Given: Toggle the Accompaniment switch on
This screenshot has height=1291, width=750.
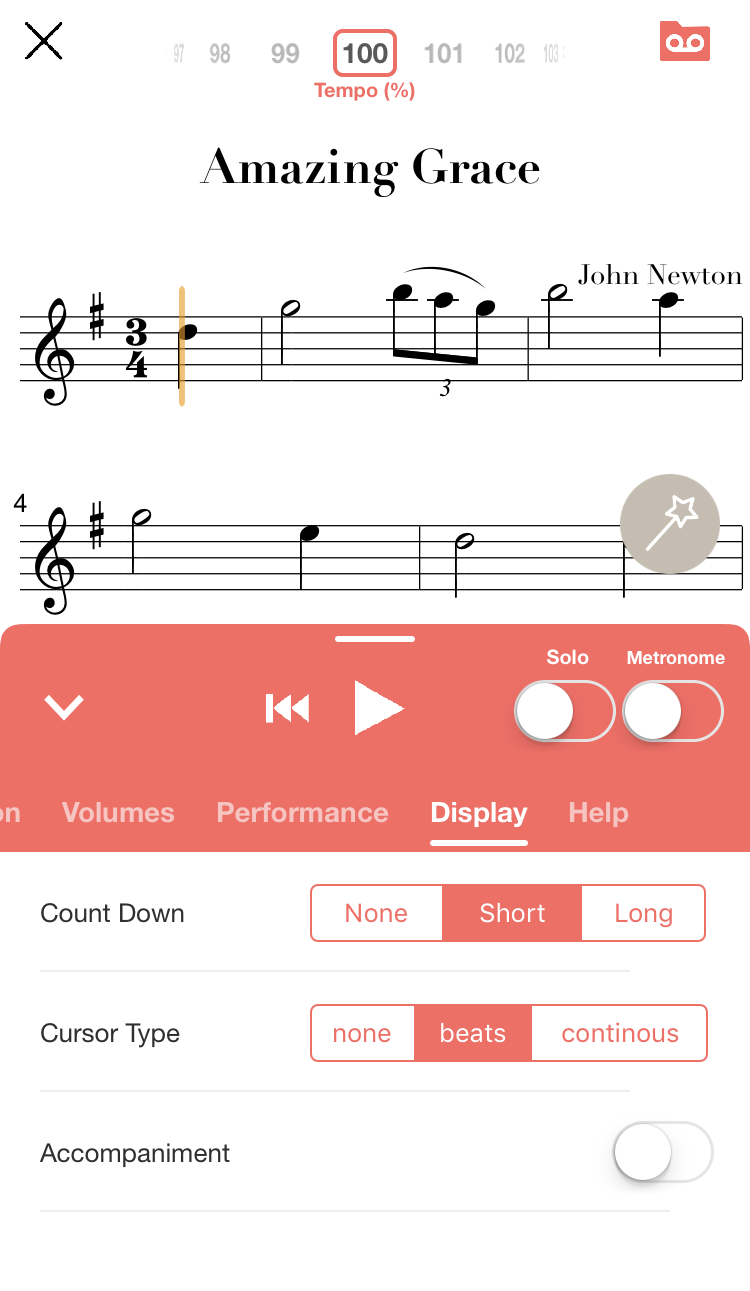Looking at the screenshot, I should tap(663, 1152).
